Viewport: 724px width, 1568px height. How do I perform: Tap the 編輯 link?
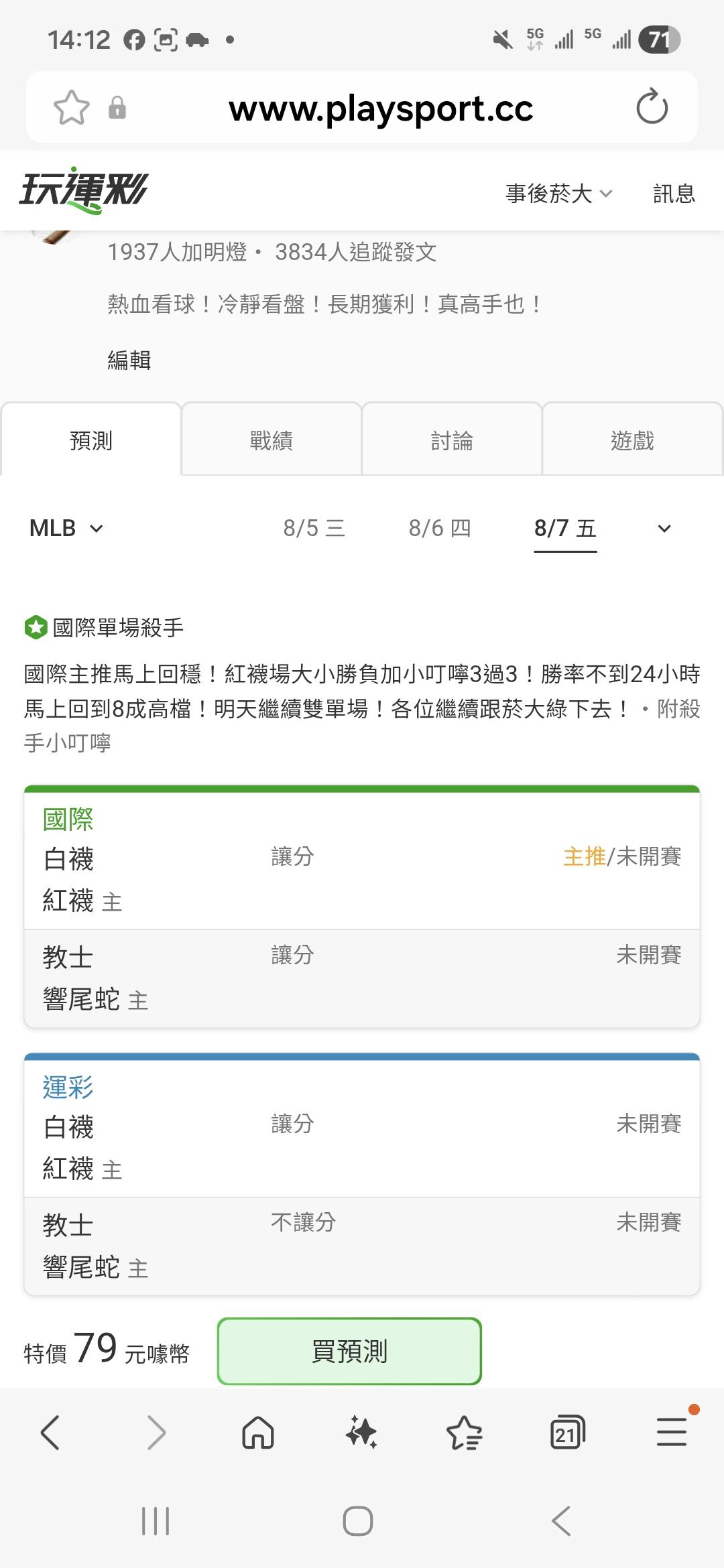coord(129,360)
